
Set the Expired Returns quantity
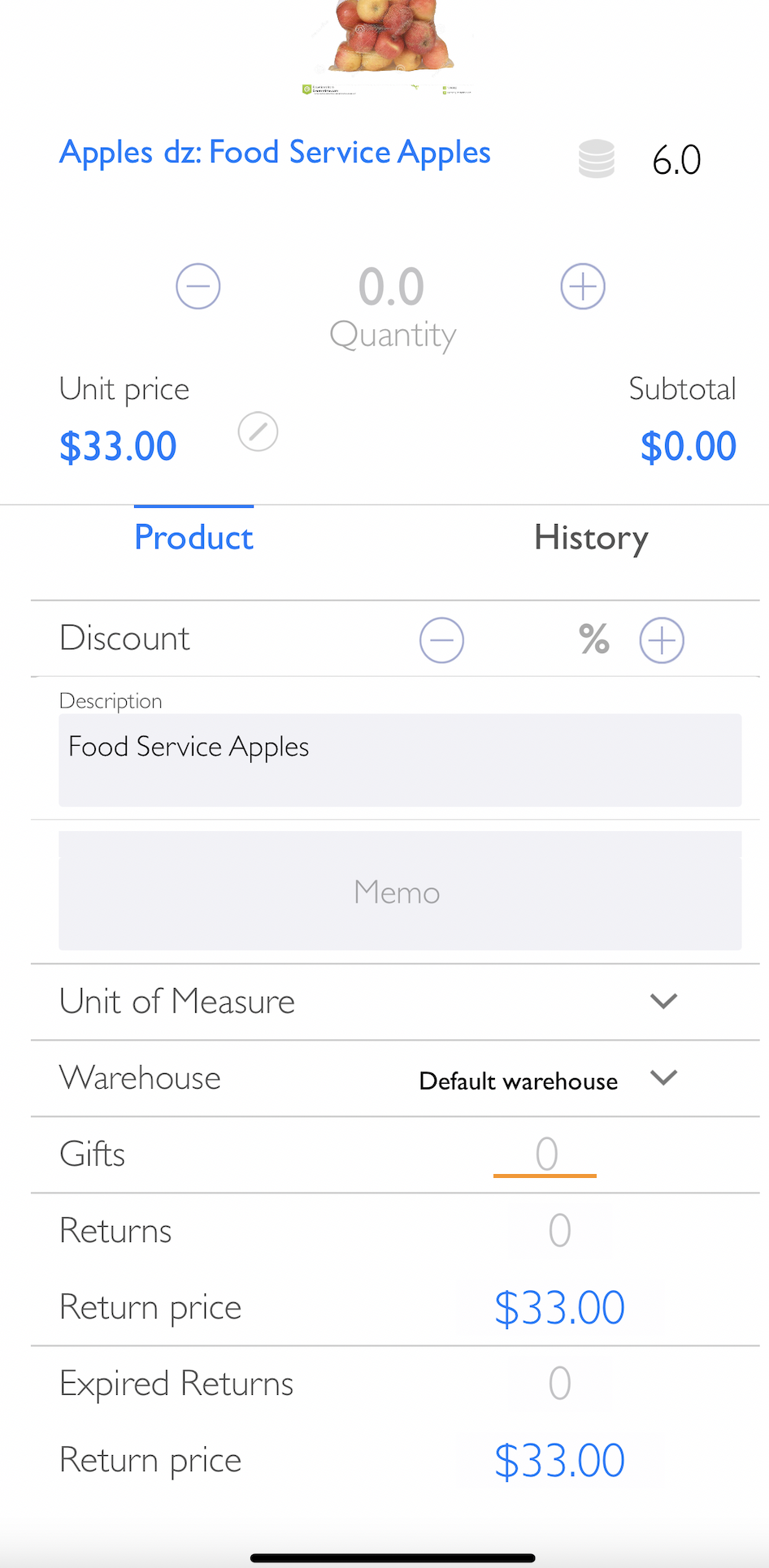(559, 1383)
